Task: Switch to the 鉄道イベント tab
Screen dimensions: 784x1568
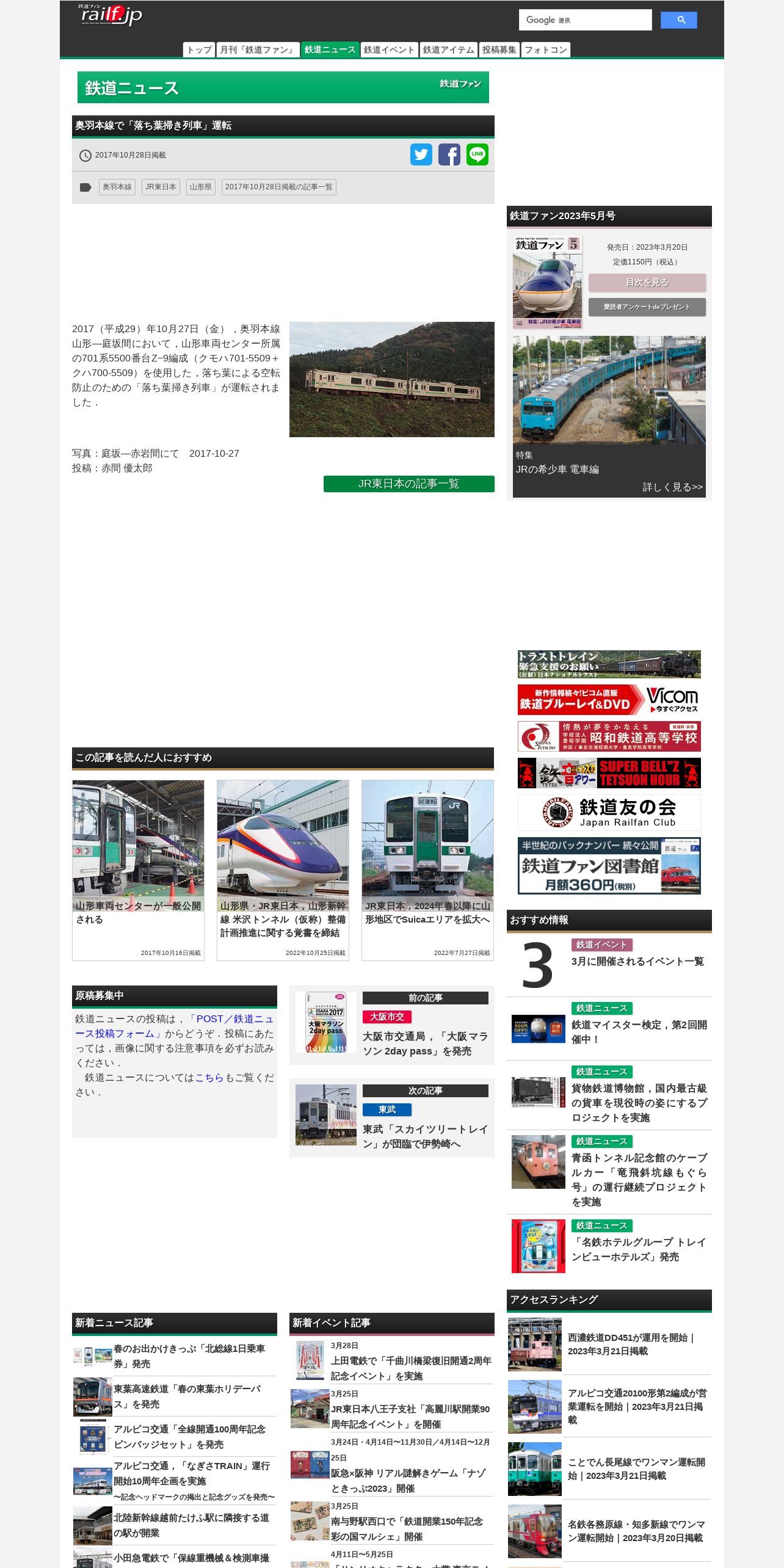Action: click(x=389, y=49)
